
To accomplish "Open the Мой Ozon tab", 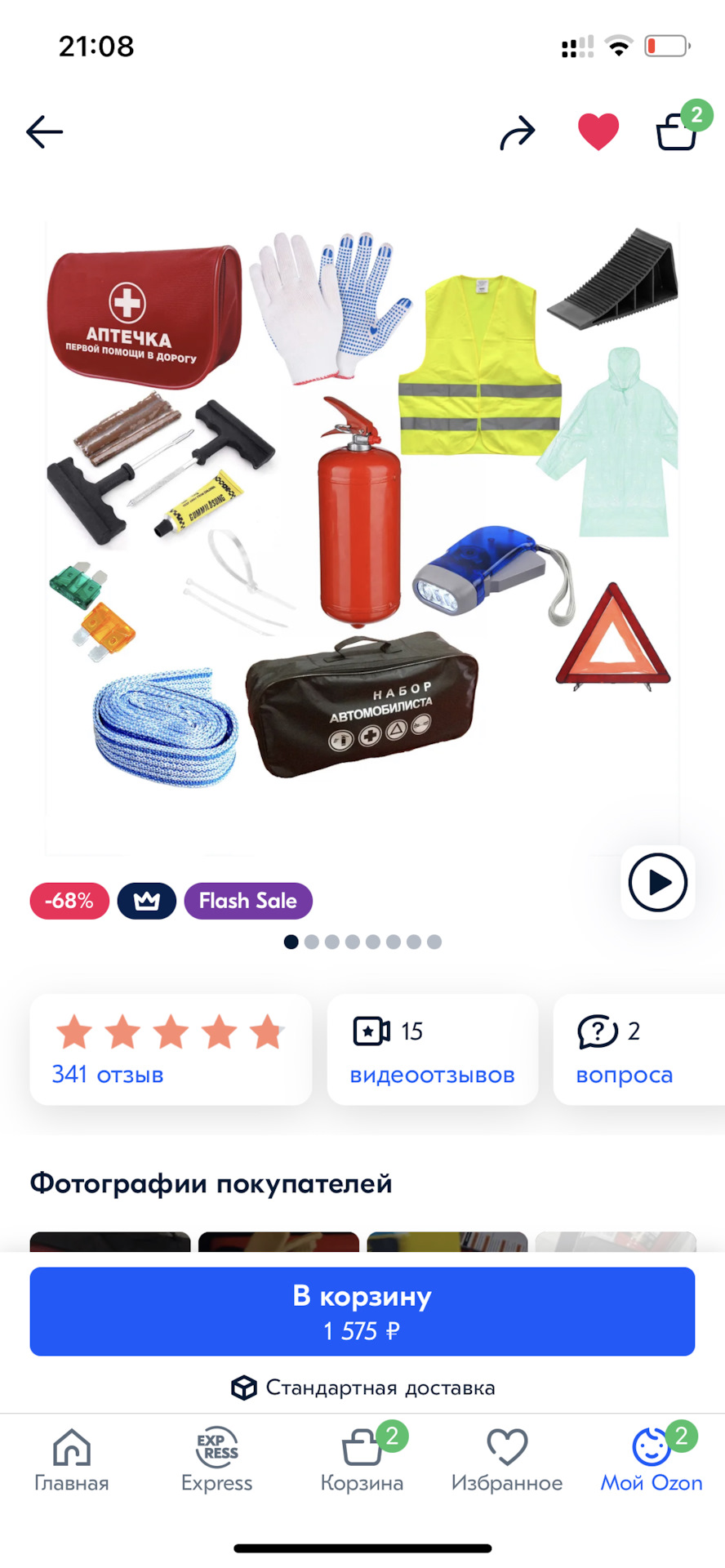I will pyautogui.click(x=652, y=1461).
